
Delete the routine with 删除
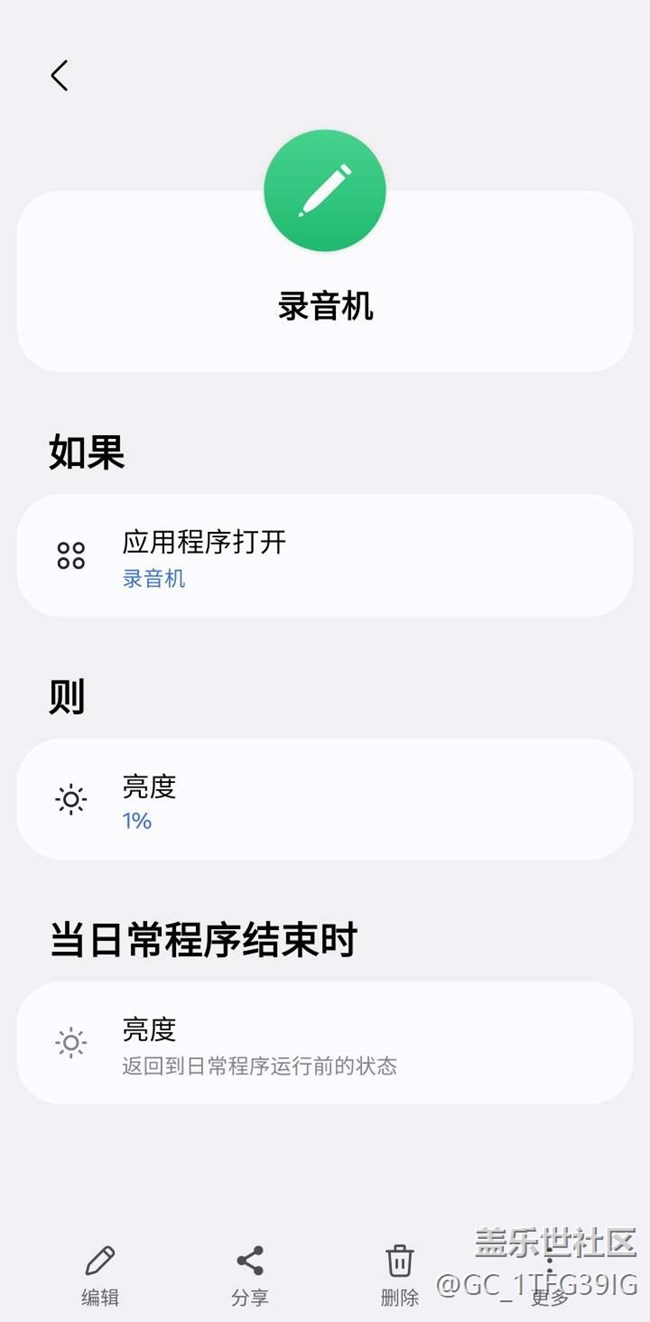(400, 1276)
